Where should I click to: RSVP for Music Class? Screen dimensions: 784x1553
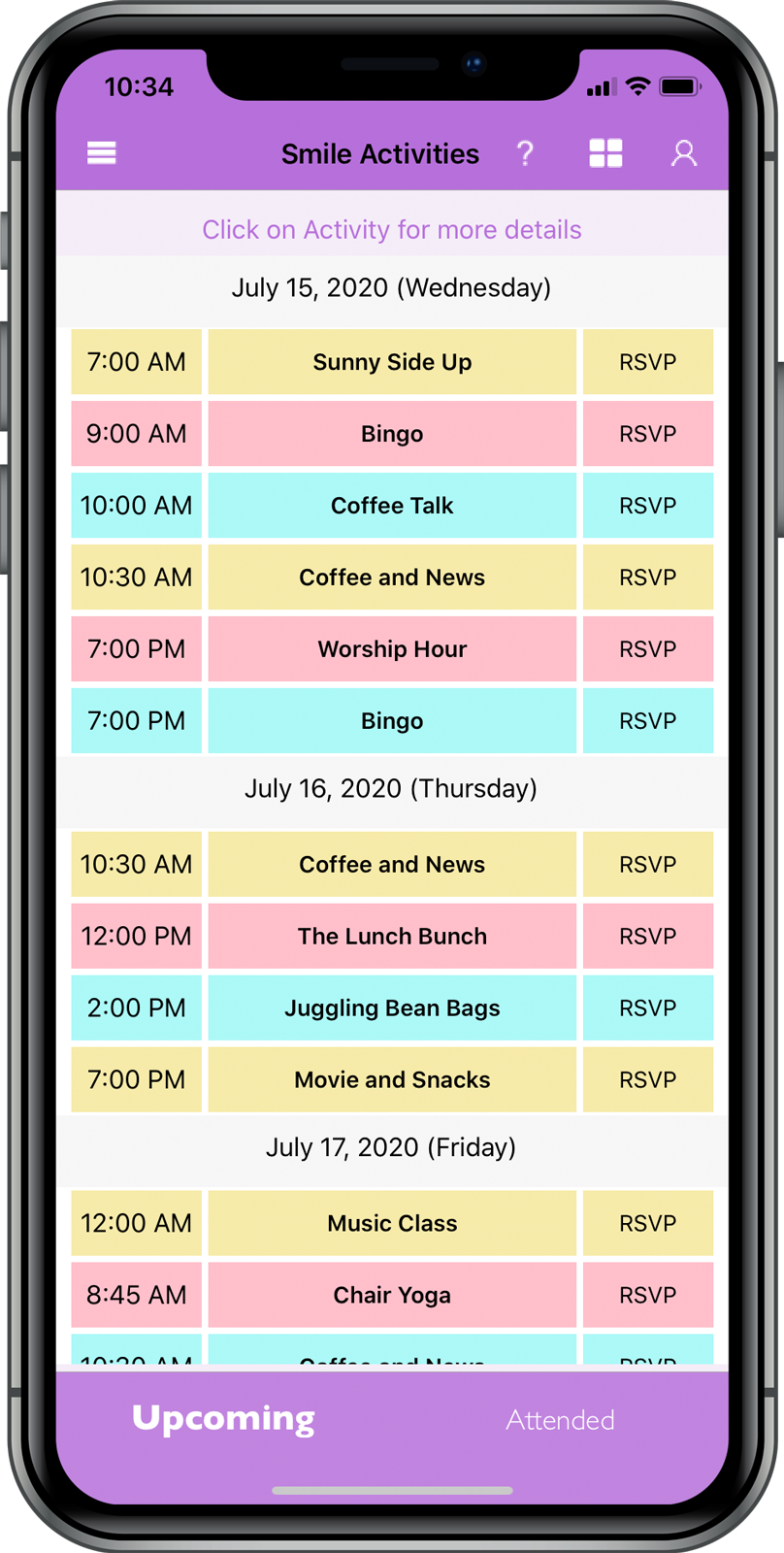pos(647,1224)
